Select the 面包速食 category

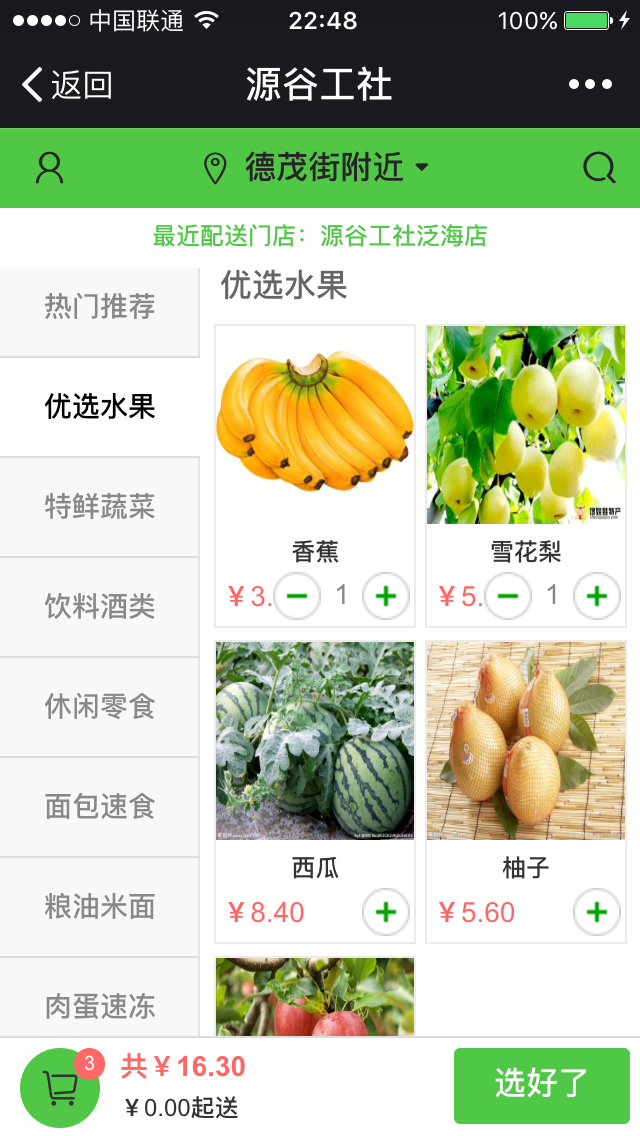(x=100, y=807)
